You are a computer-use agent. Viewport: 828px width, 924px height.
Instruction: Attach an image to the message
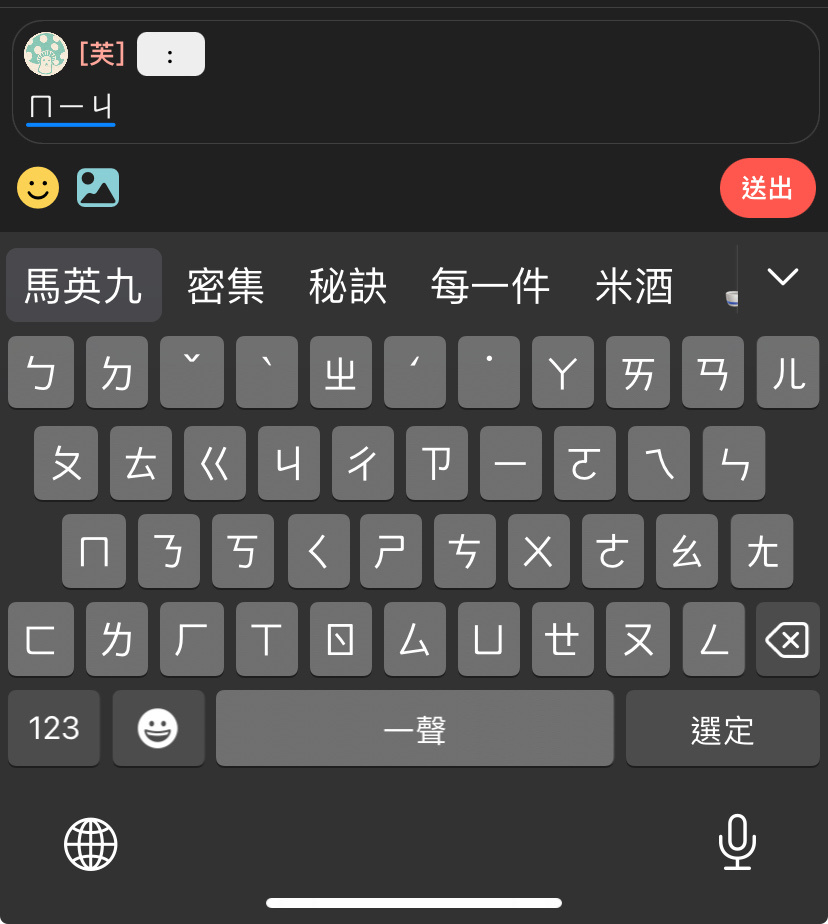pos(98,188)
